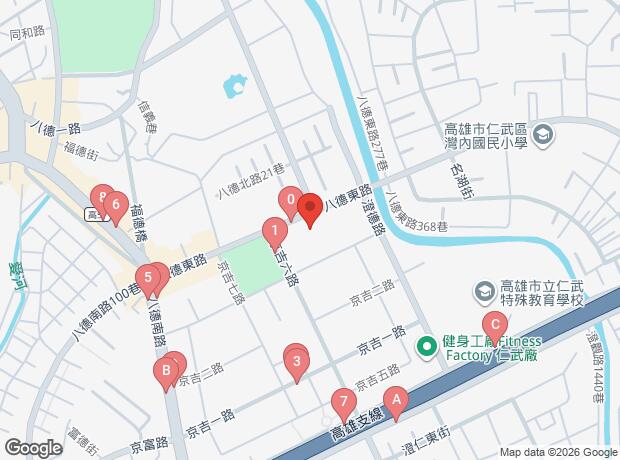Open the 健身工廠 Fitness Factory place icon
620x460 pixels.
pyautogui.click(x=427, y=346)
